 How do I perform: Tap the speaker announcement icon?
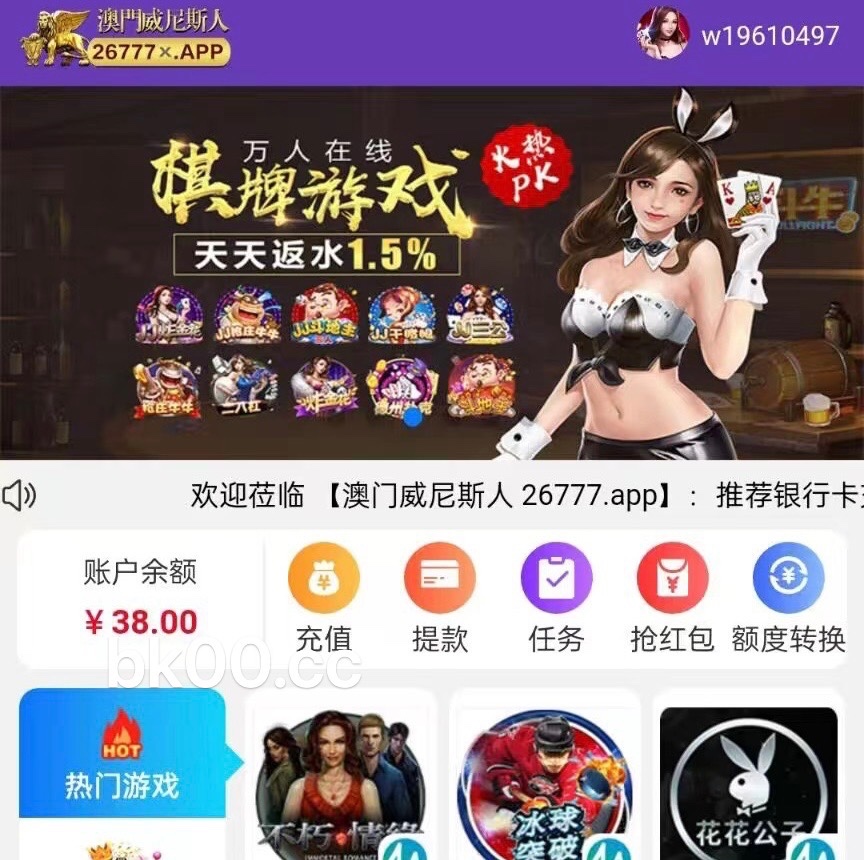(19, 494)
